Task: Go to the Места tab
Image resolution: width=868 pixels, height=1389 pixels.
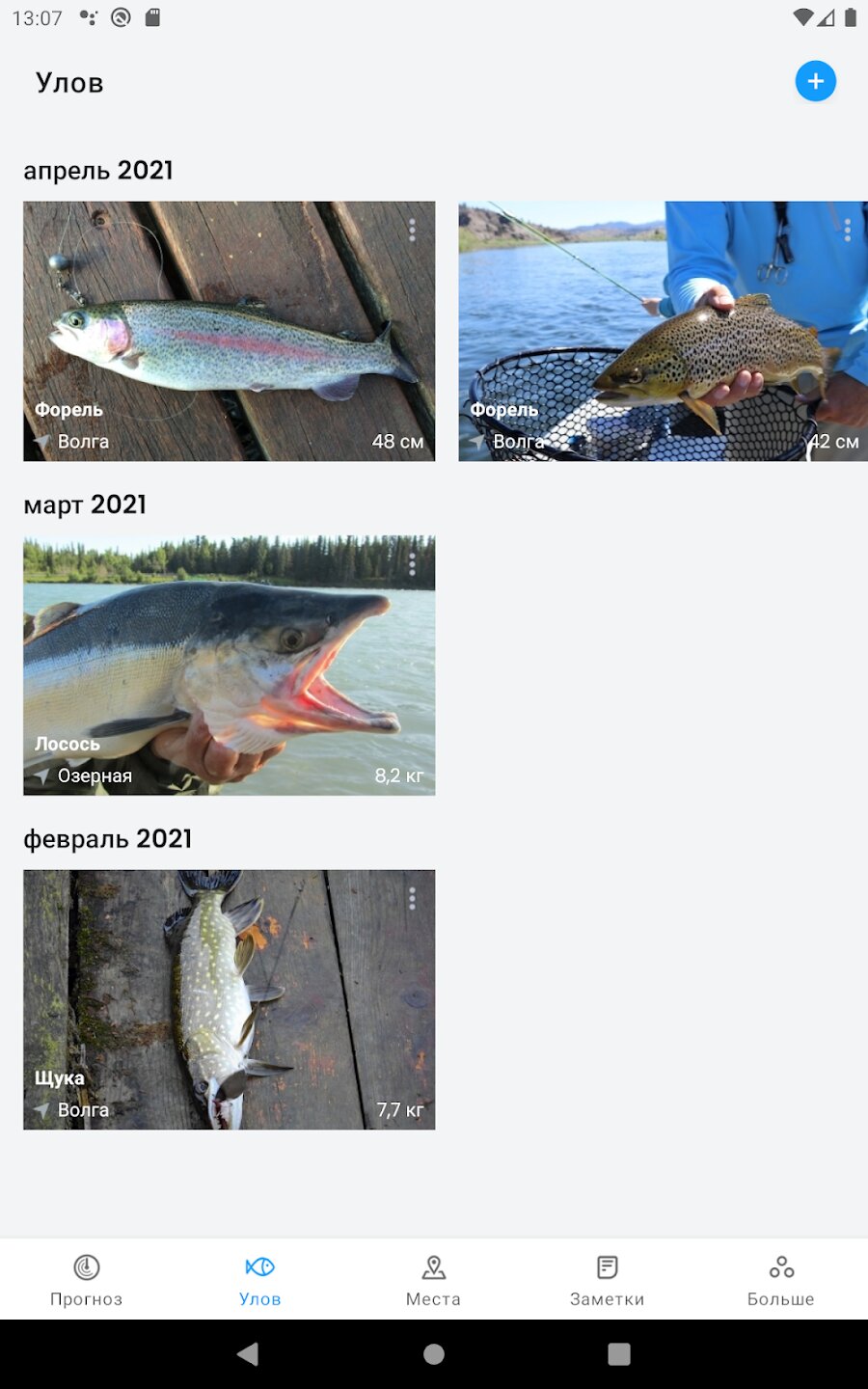Action: tap(434, 1280)
